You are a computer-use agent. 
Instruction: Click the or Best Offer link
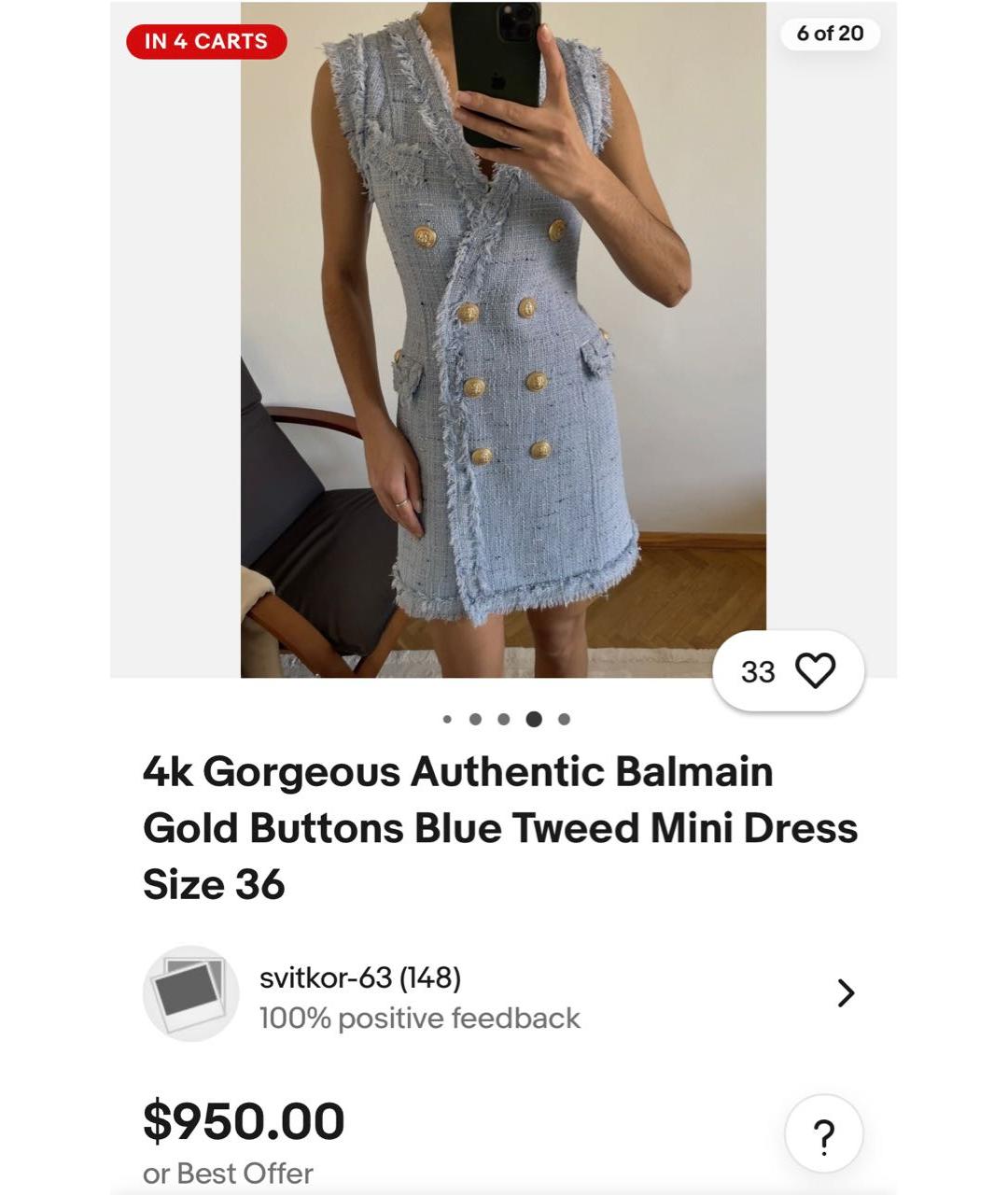230,1172
